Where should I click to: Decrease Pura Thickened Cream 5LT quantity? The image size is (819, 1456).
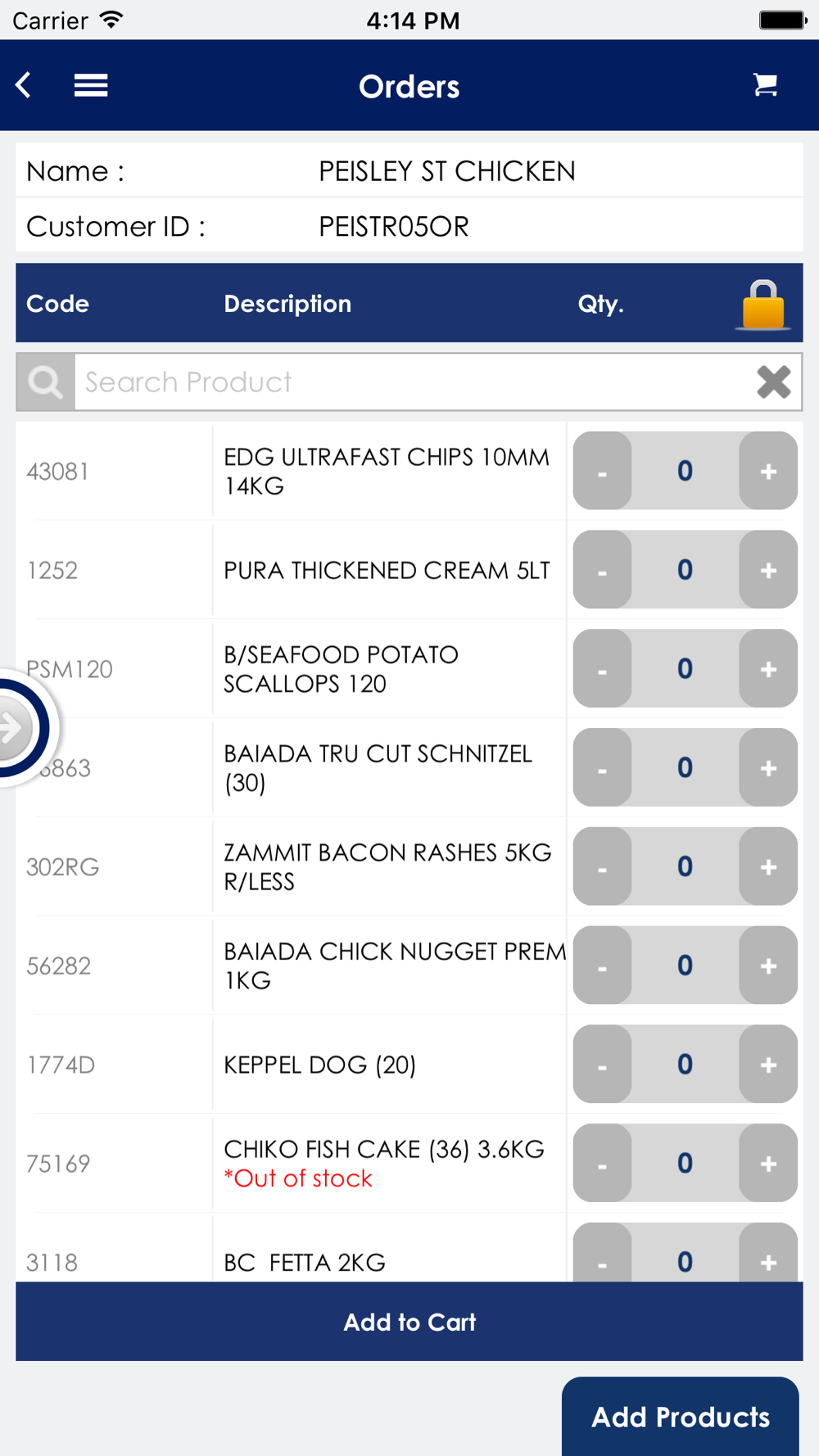click(603, 571)
